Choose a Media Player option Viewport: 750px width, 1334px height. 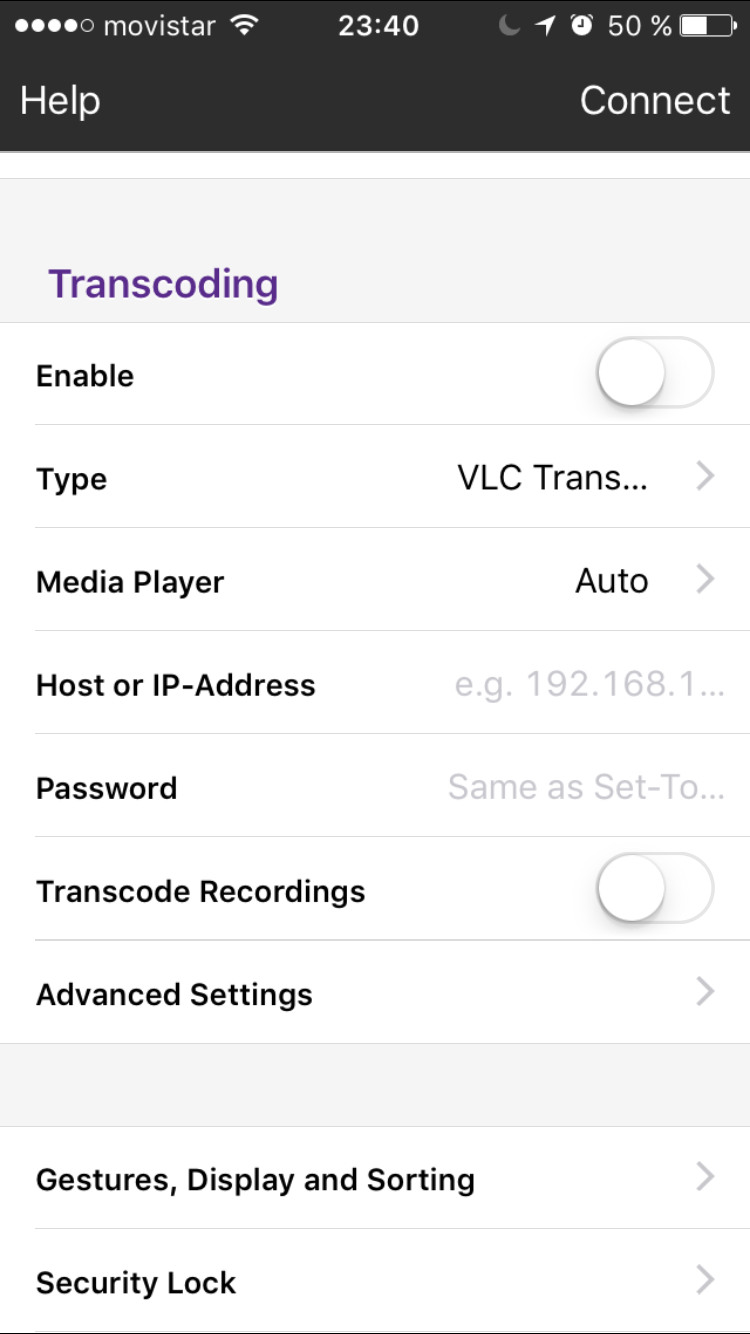pos(375,580)
